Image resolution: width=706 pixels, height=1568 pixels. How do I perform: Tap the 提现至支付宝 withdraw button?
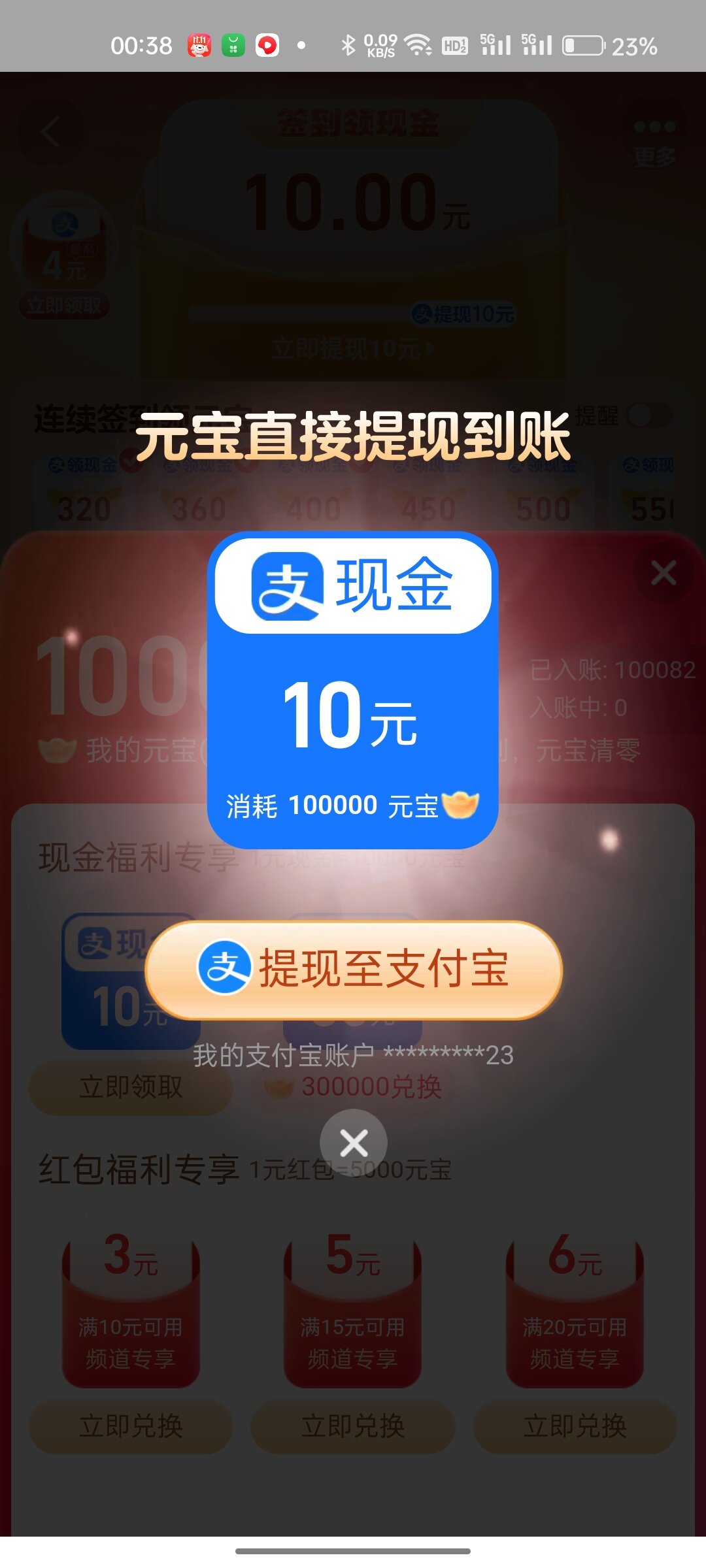(x=353, y=970)
